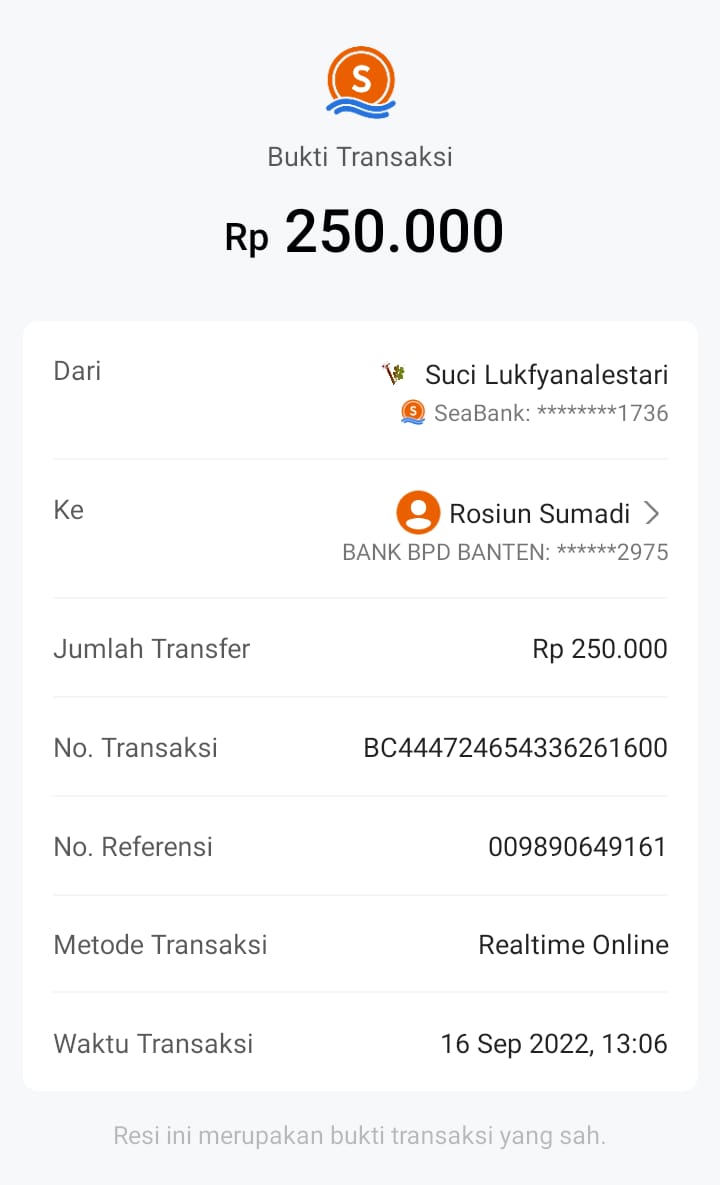The image size is (720, 1185).
Task: Click the Dari section label
Action: [x=76, y=371]
